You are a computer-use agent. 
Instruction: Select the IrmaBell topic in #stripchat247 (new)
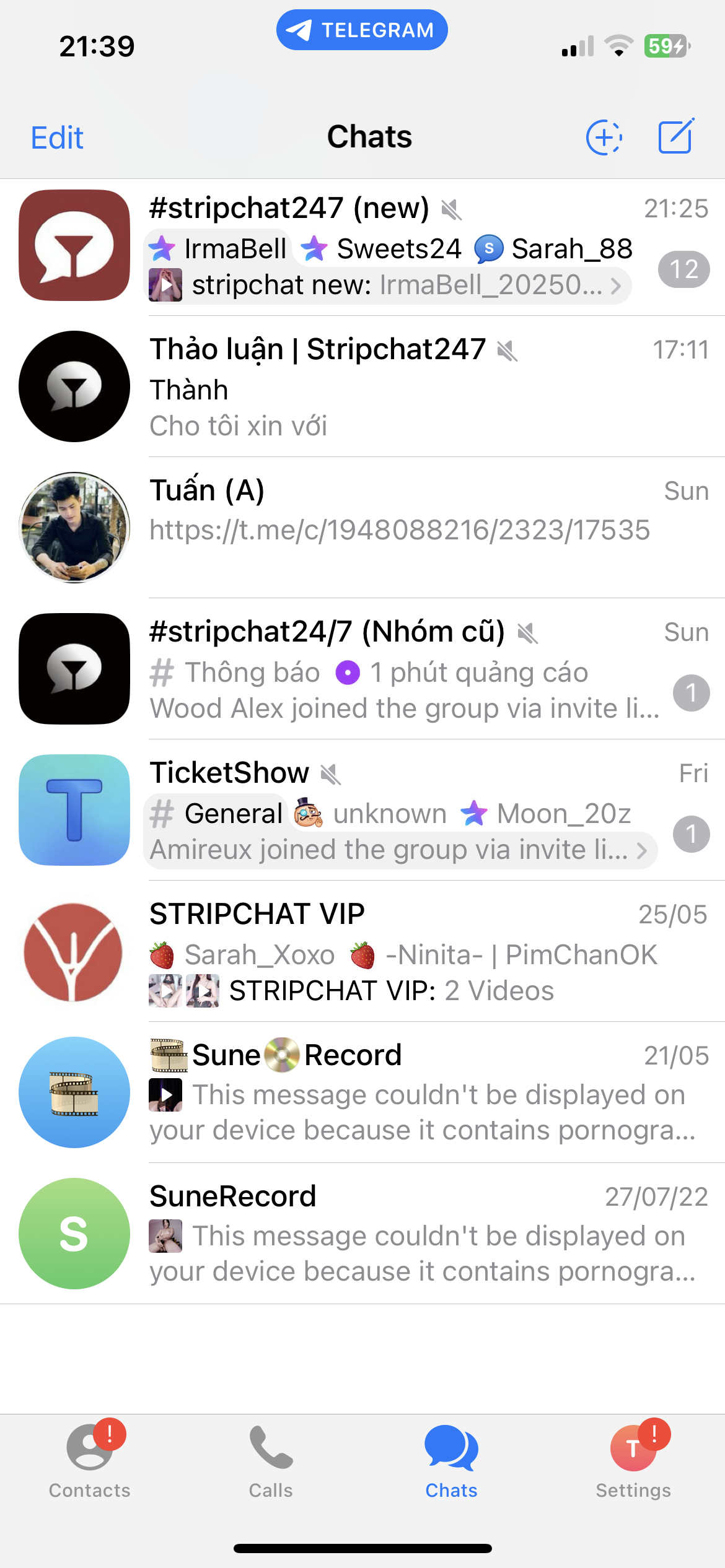pyautogui.click(x=218, y=249)
